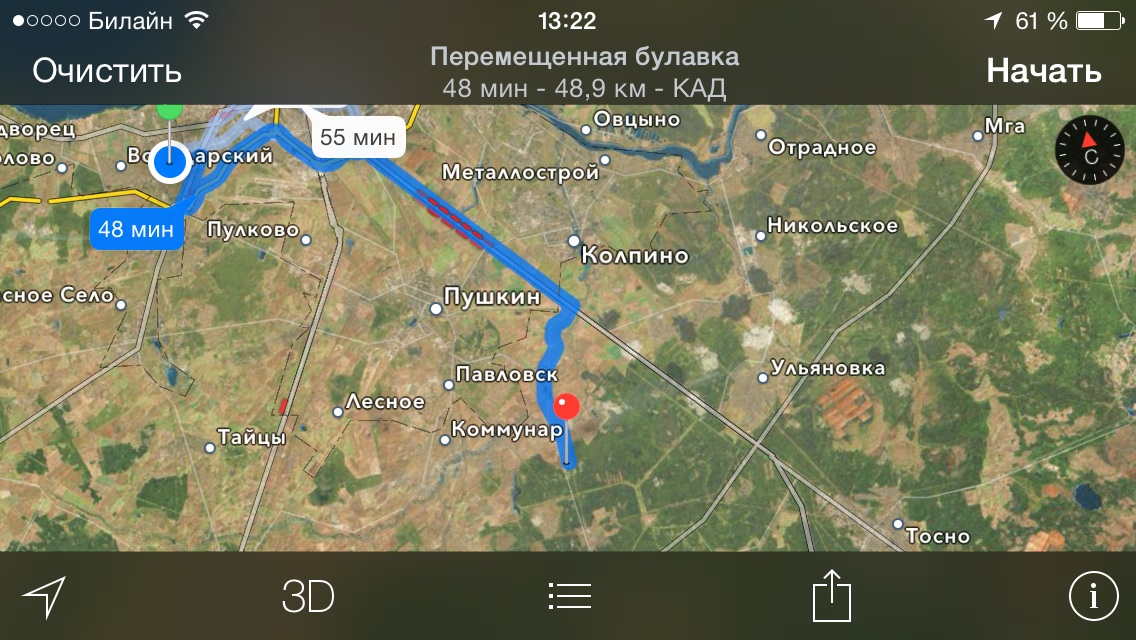Switch the map to 3D view
1136x640 pixels.
click(307, 597)
